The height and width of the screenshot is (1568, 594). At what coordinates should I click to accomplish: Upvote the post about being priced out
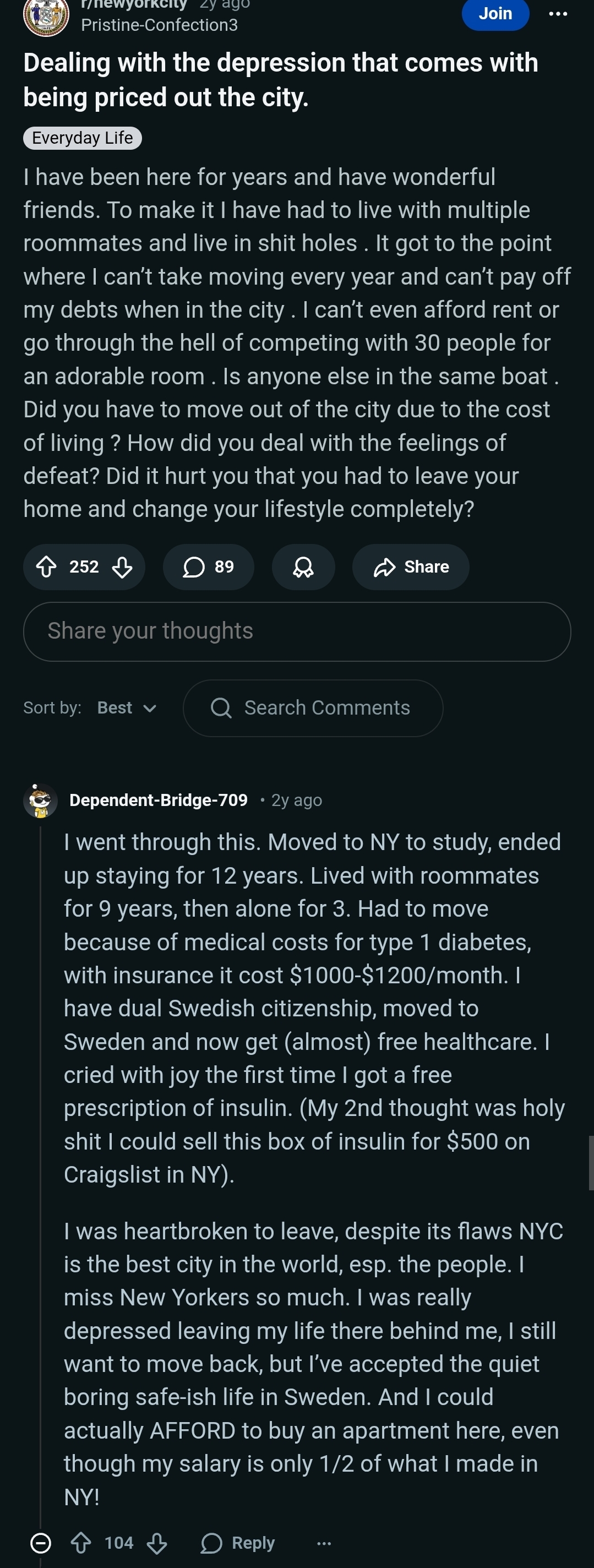click(x=46, y=567)
